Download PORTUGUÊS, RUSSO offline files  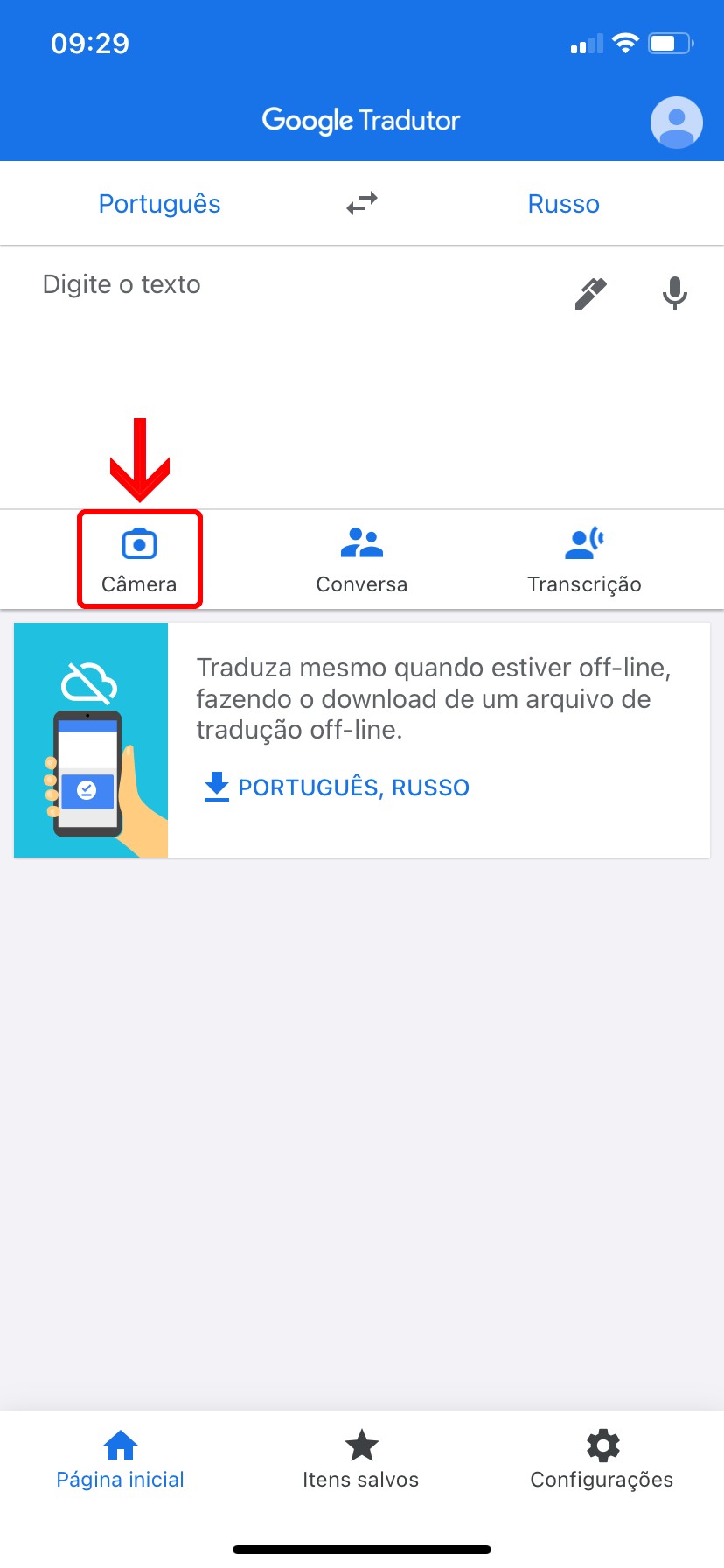coord(338,787)
